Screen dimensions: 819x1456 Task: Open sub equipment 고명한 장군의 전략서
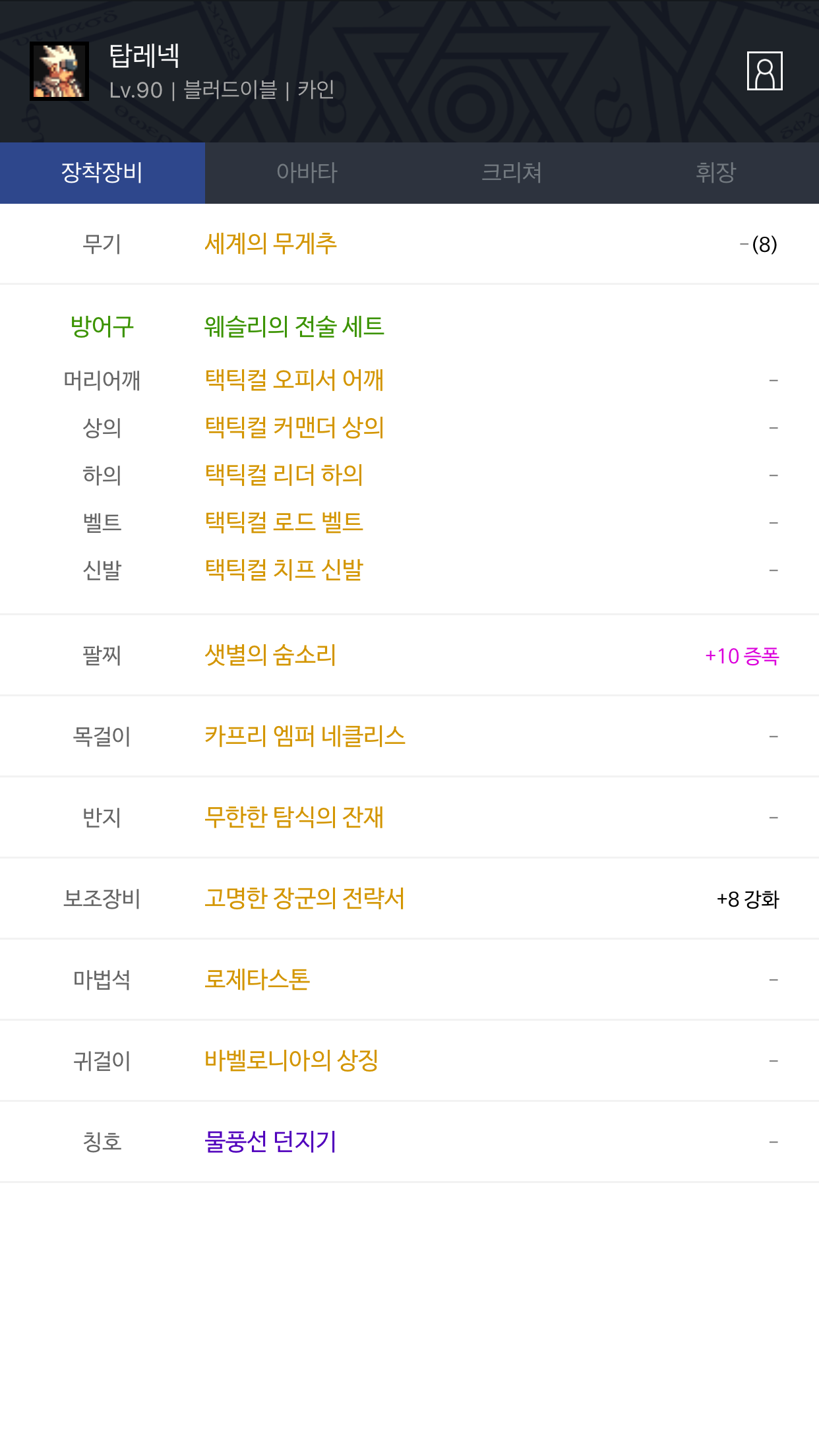305,898
